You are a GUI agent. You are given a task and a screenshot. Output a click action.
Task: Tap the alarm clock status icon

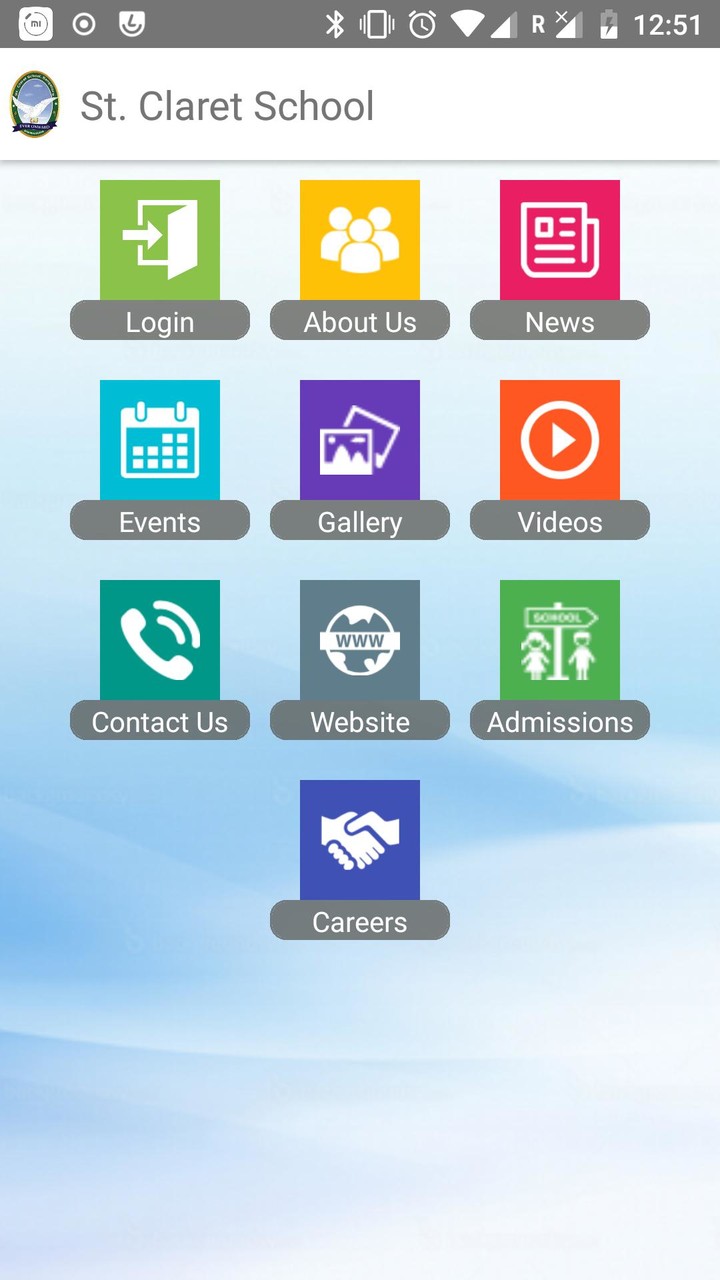click(421, 23)
